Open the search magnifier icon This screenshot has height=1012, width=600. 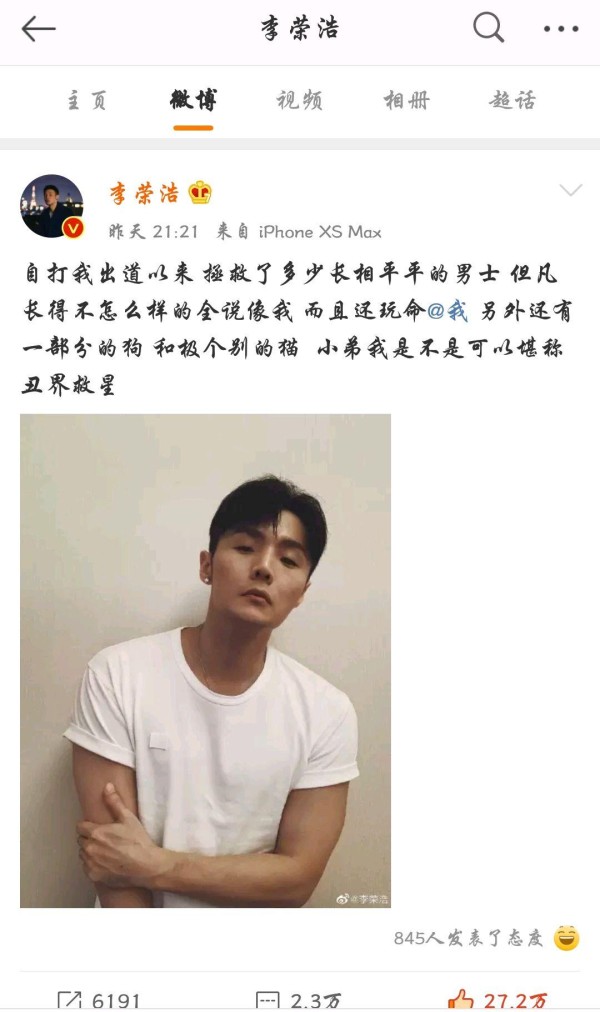[x=488, y=28]
